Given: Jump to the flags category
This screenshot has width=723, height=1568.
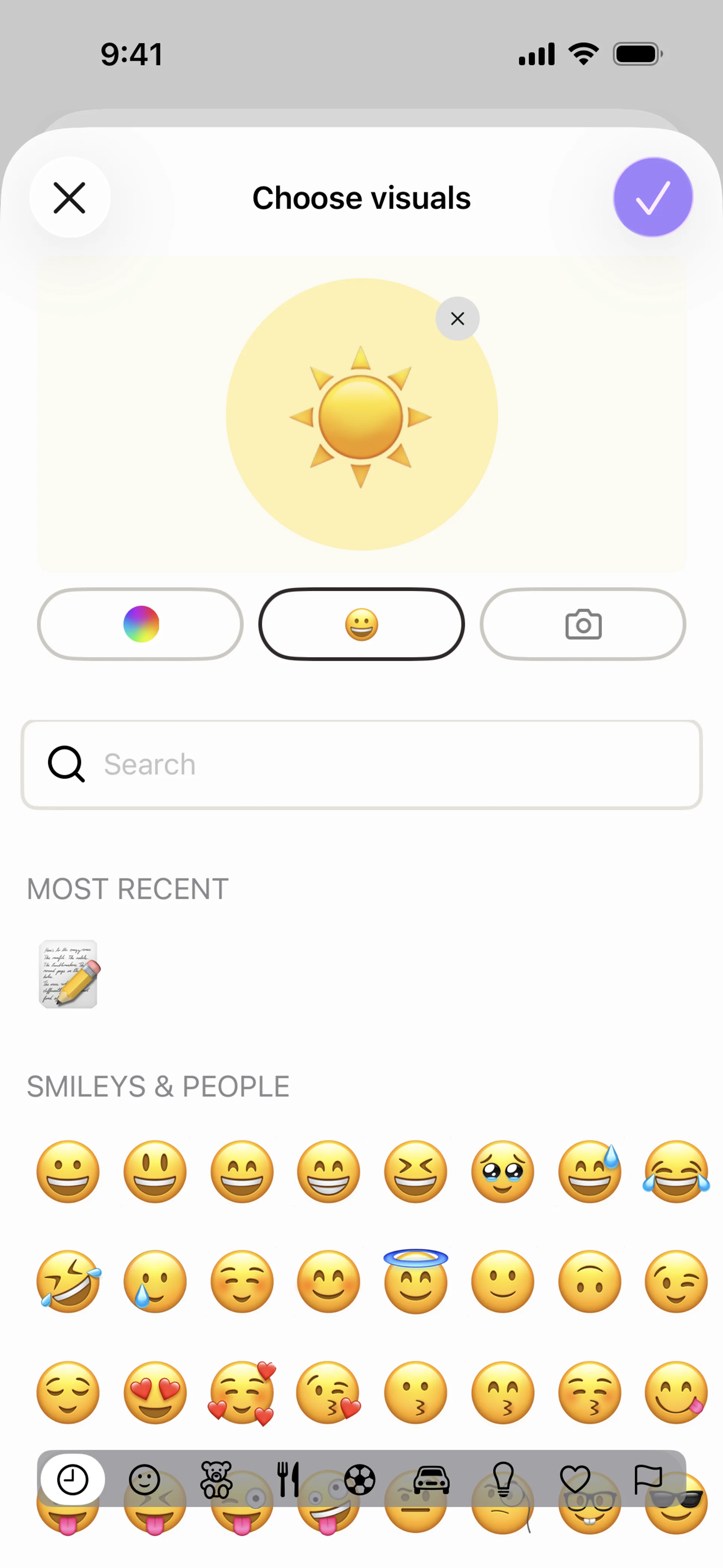Looking at the screenshot, I should (648, 1479).
